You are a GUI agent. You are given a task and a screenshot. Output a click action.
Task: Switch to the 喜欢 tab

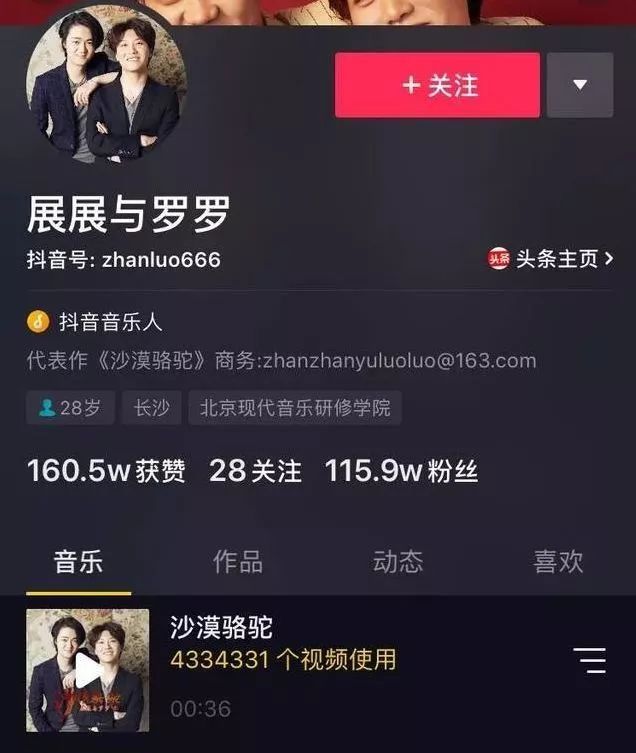(558, 562)
